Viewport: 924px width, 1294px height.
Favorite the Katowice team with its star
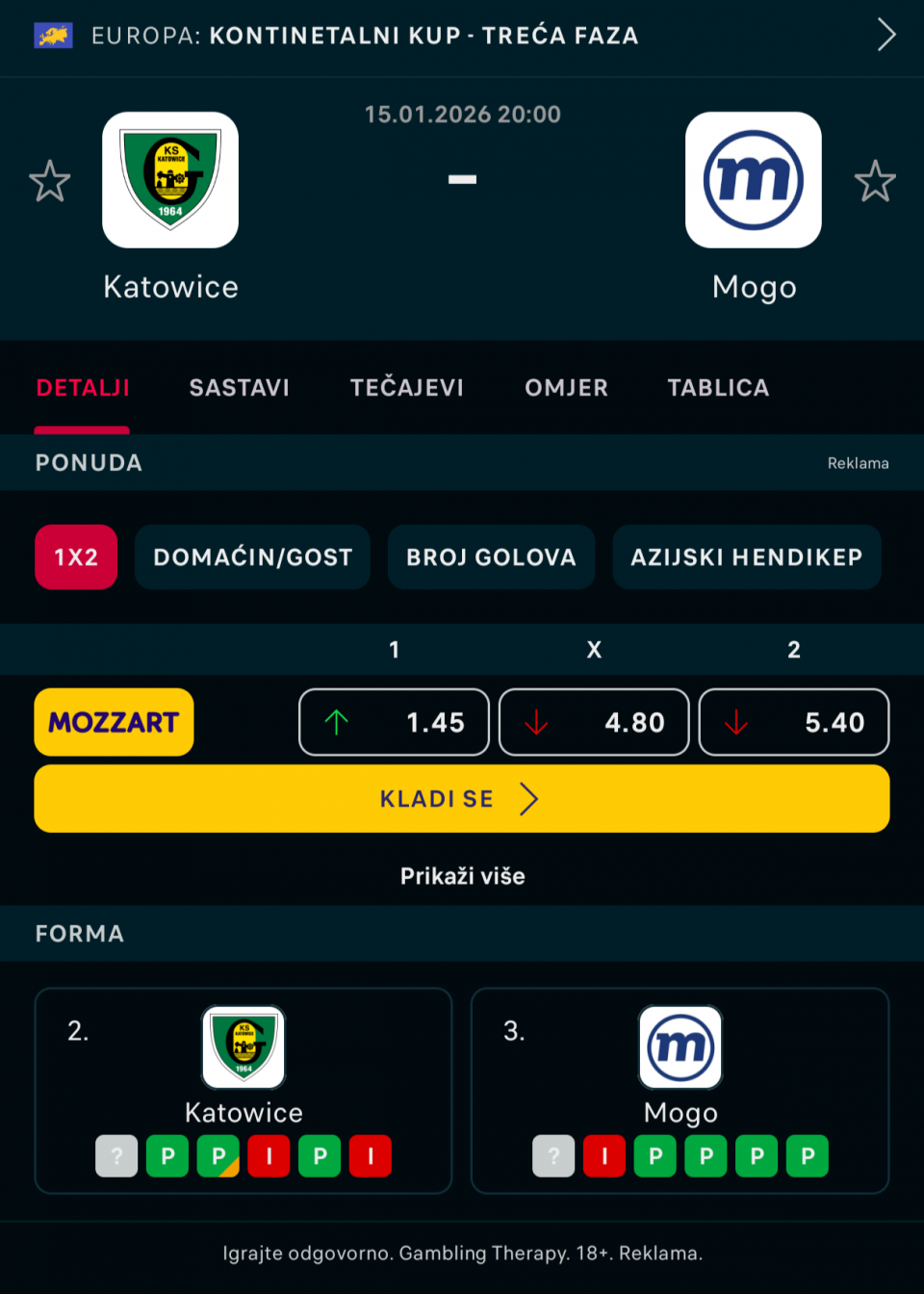50,181
